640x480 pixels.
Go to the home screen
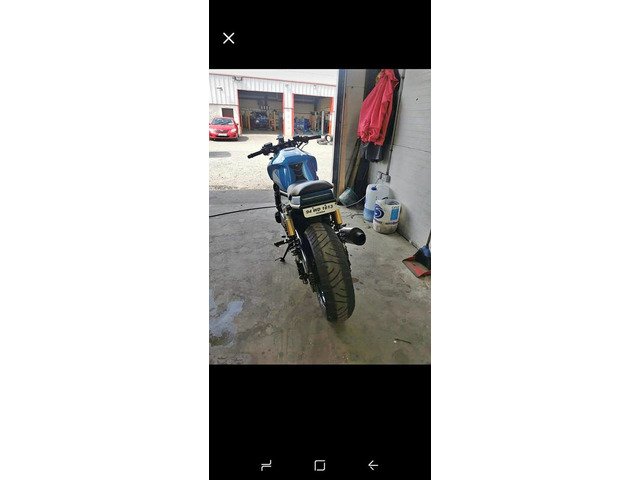(319, 465)
